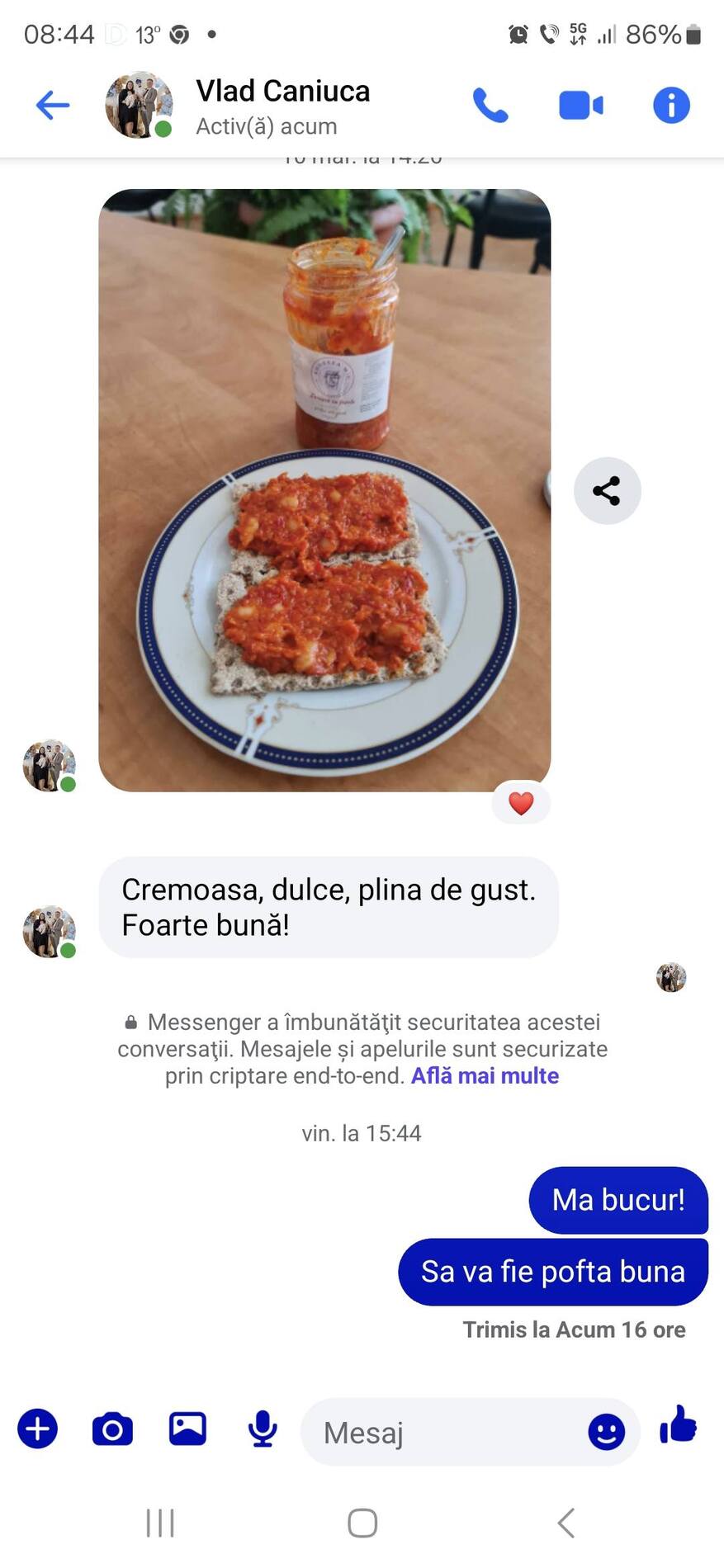Image resolution: width=724 pixels, height=1568 pixels.
Task: Open the camera to take a photo
Action: tap(112, 1429)
